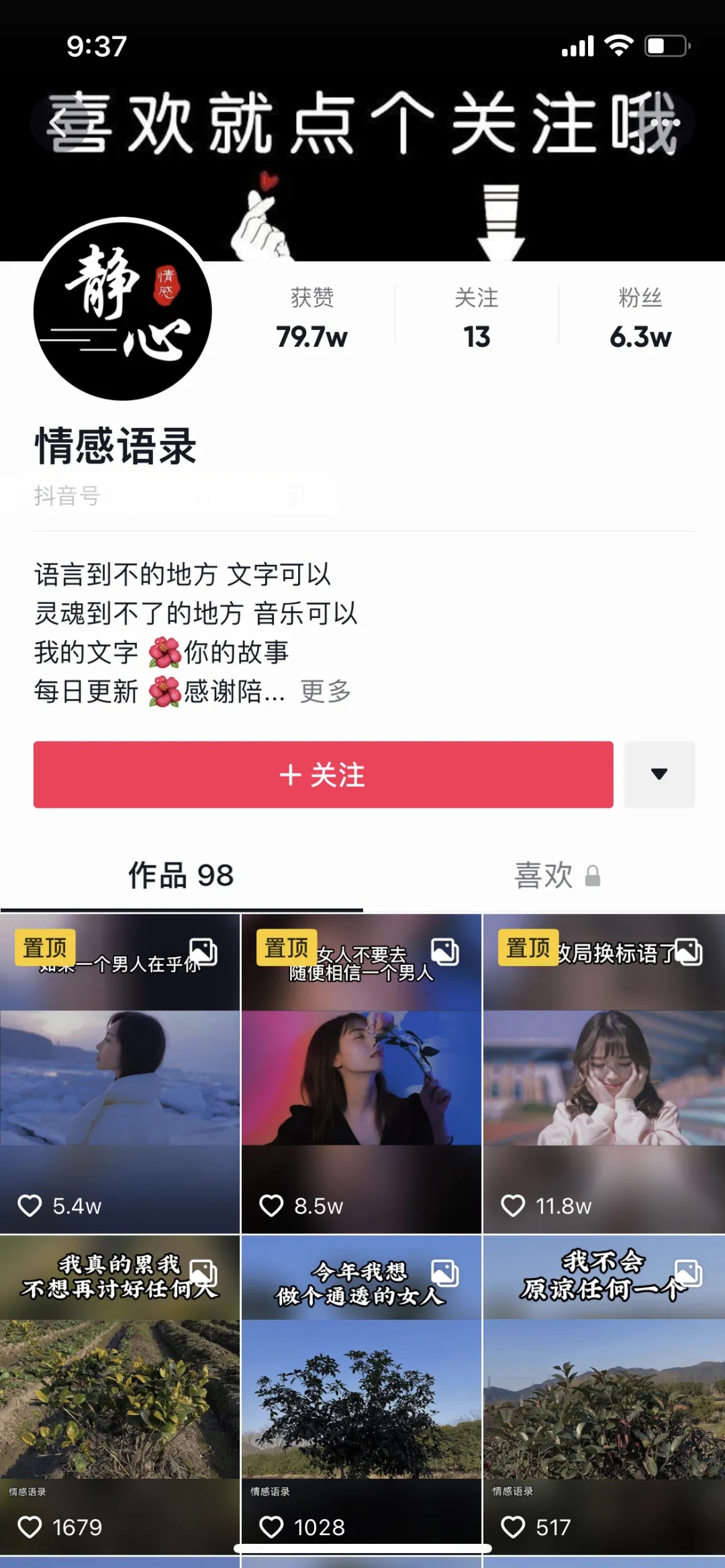Tap the 静心 profile avatar
The width and height of the screenshot is (725, 1568).
point(123,311)
